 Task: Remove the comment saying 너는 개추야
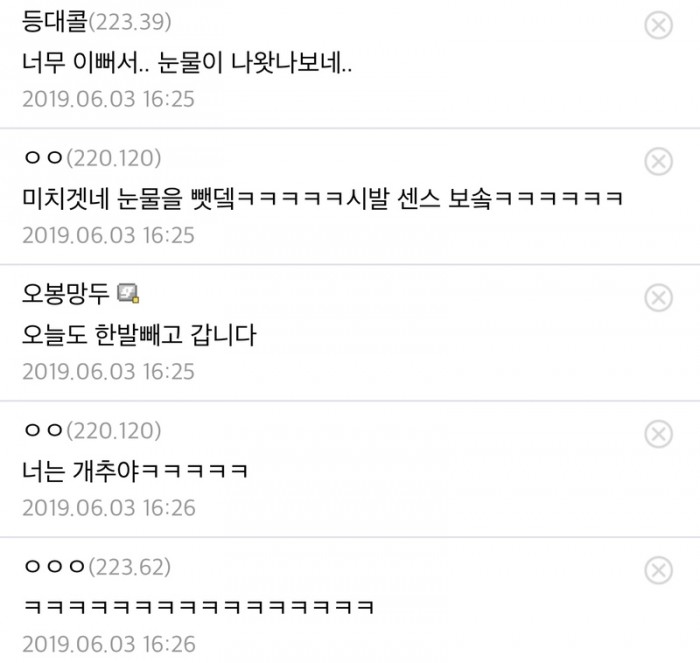[x=658, y=433]
